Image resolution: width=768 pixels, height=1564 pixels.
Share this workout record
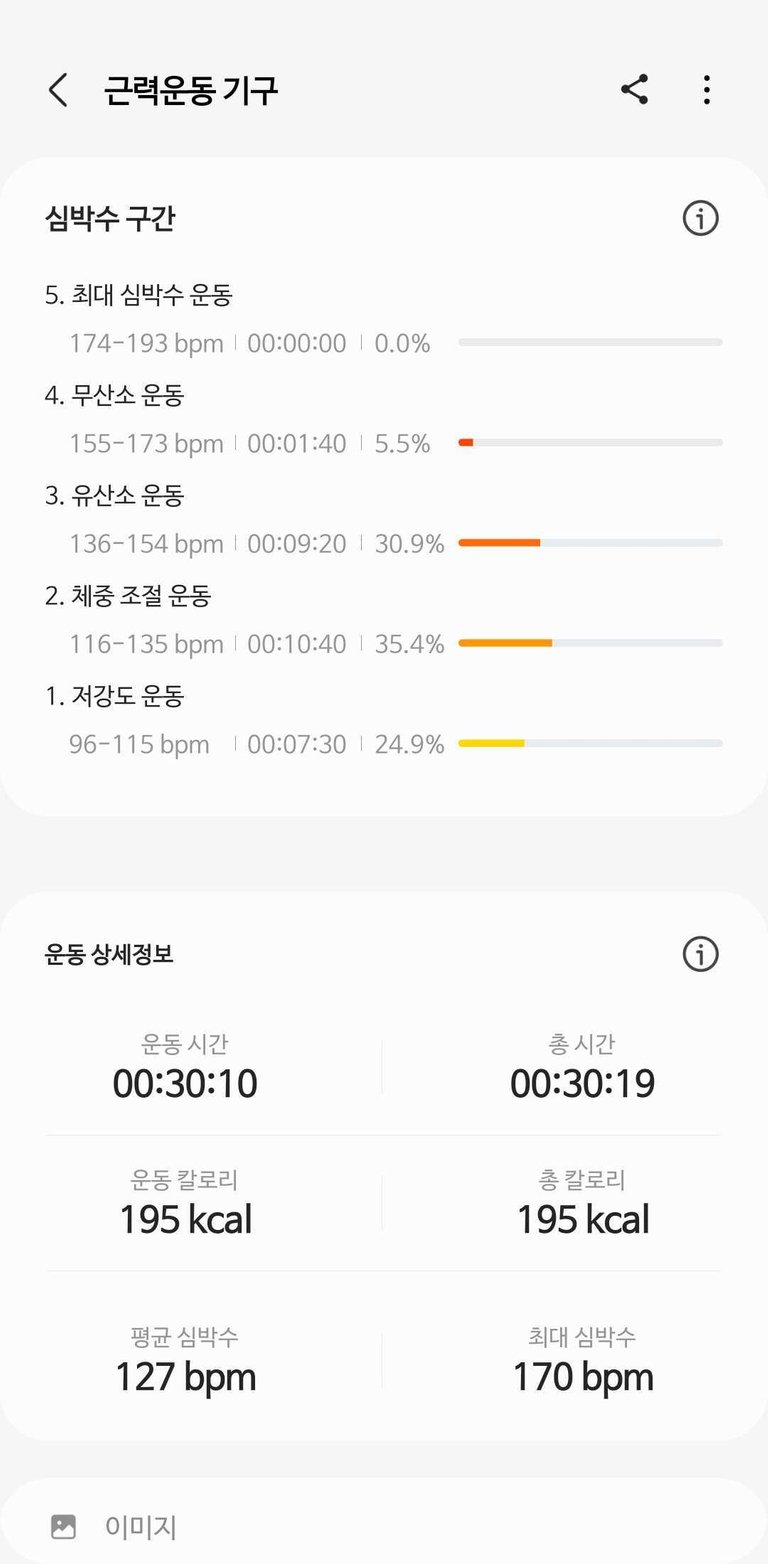pyautogui.click(x=634, y=90)
